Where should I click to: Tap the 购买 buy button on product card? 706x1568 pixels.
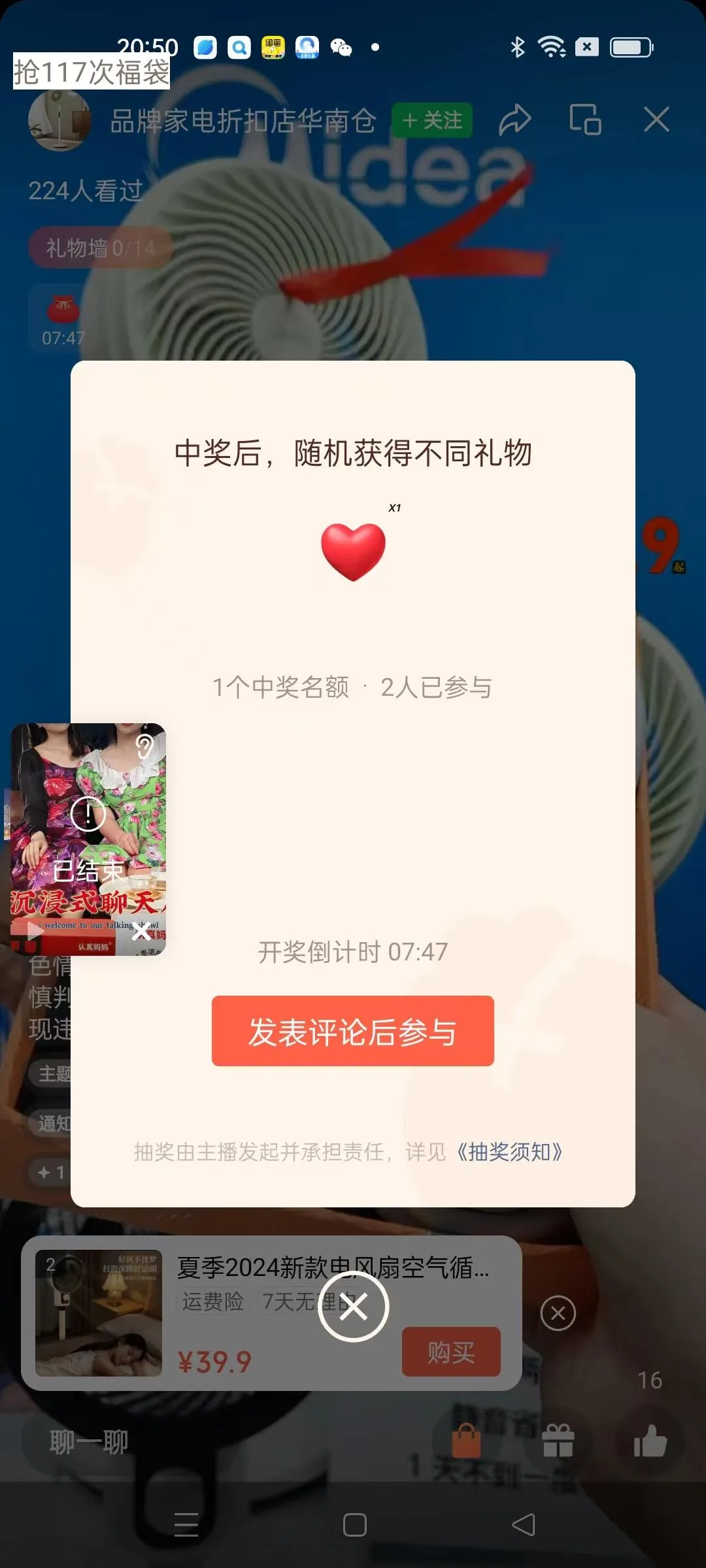click(451, 1350)
